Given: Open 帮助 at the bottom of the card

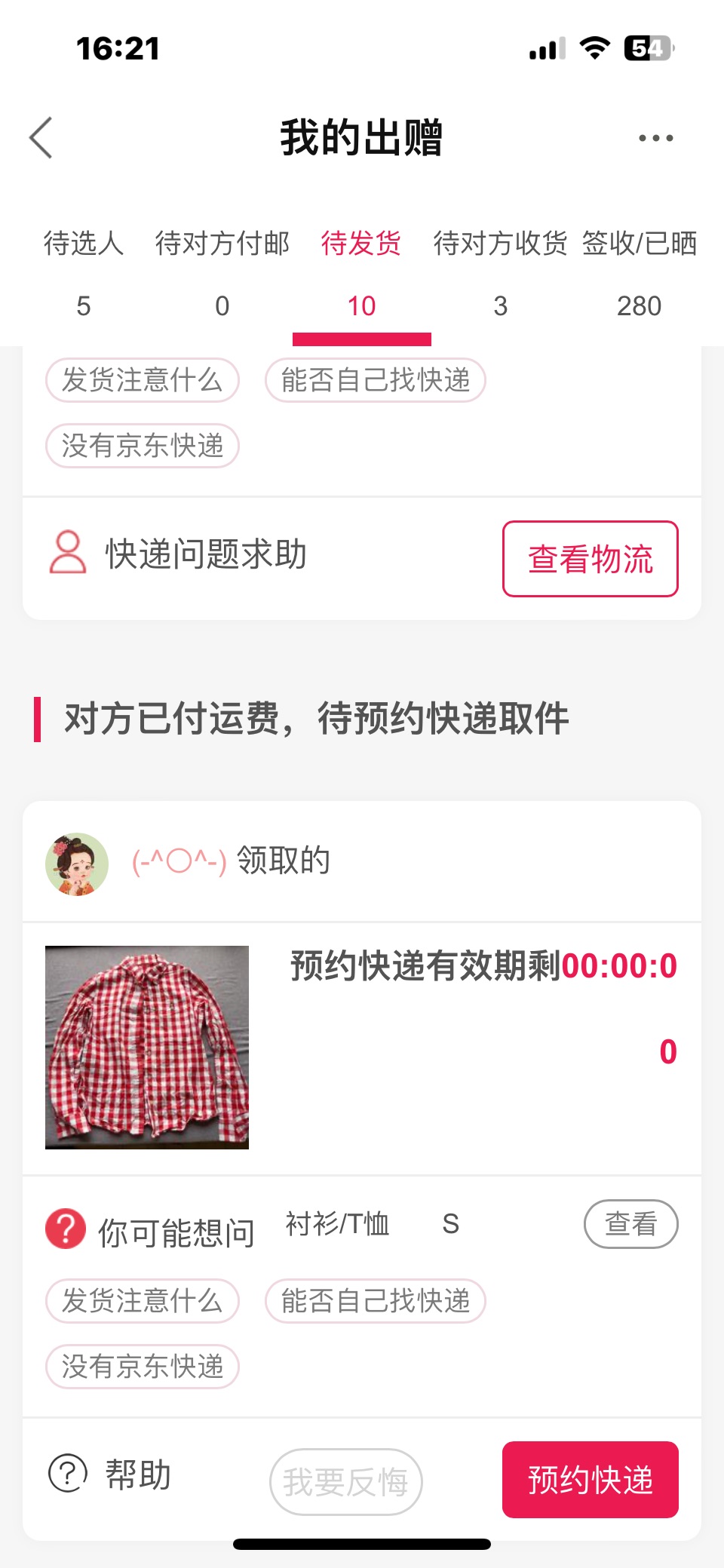Looking at the screenshot, I should (x=110, y=1474).
